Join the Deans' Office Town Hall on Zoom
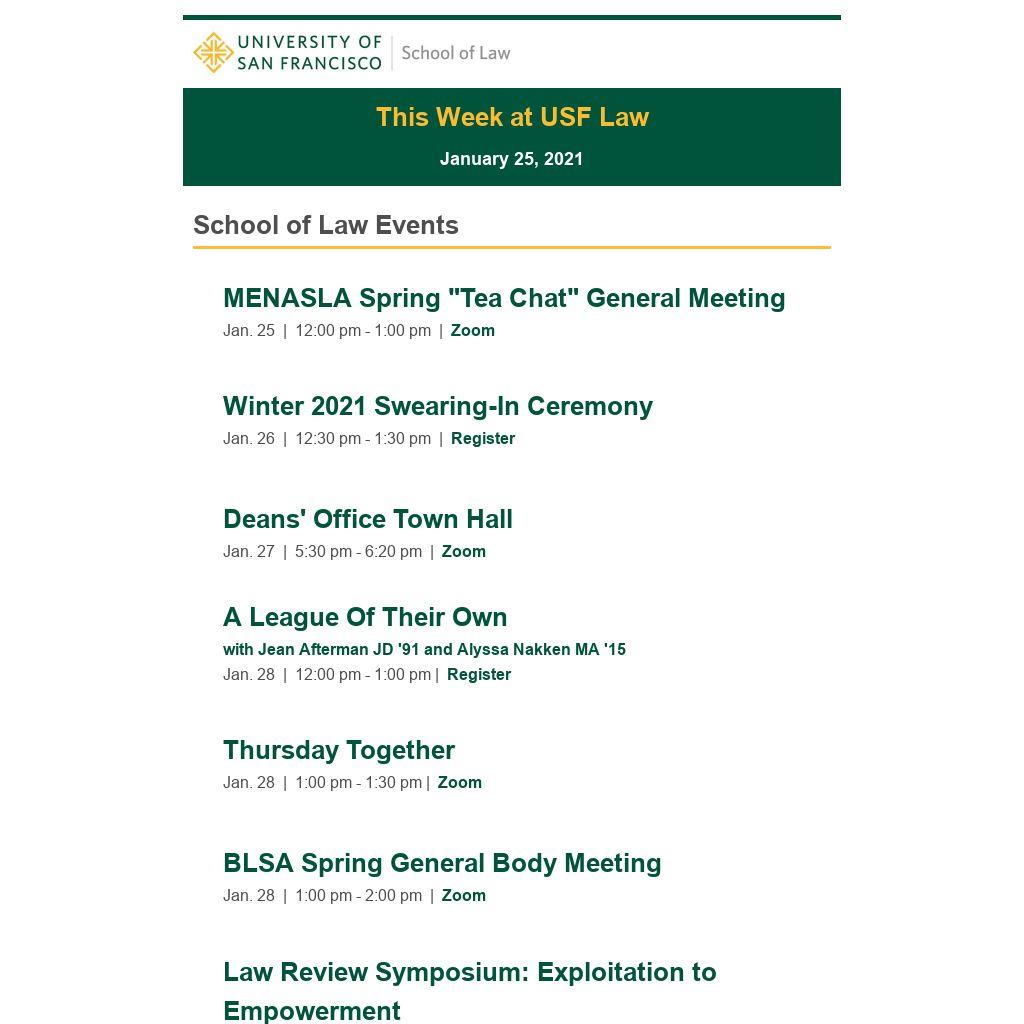The height and width of the screenshot is (1024, 1024). pyautogui.click(x=463, y=552)
